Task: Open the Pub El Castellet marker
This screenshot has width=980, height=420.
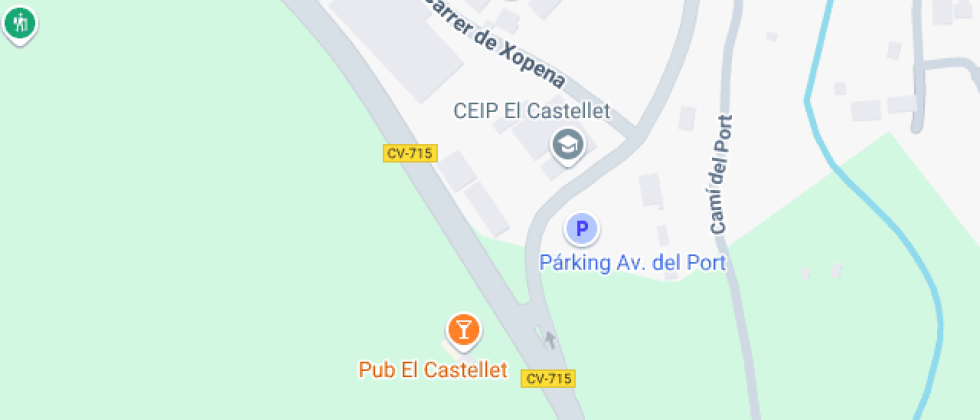Action: click(463, 330)
